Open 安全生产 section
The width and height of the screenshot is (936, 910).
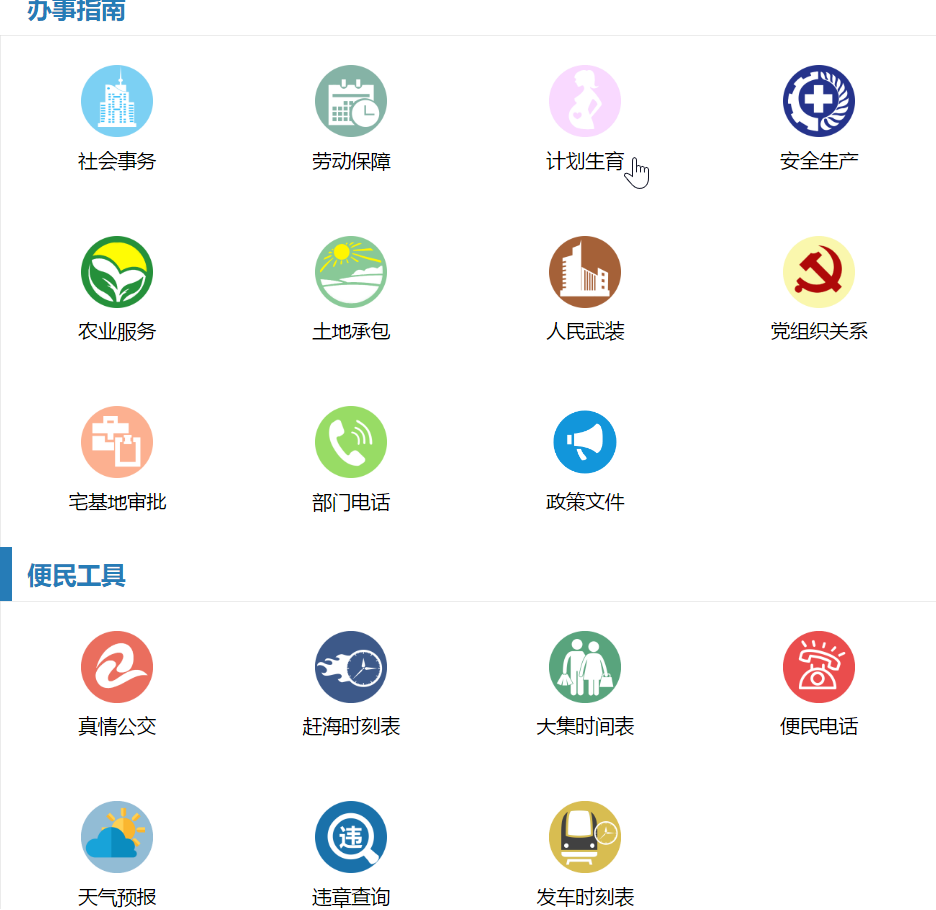[819, 101]
